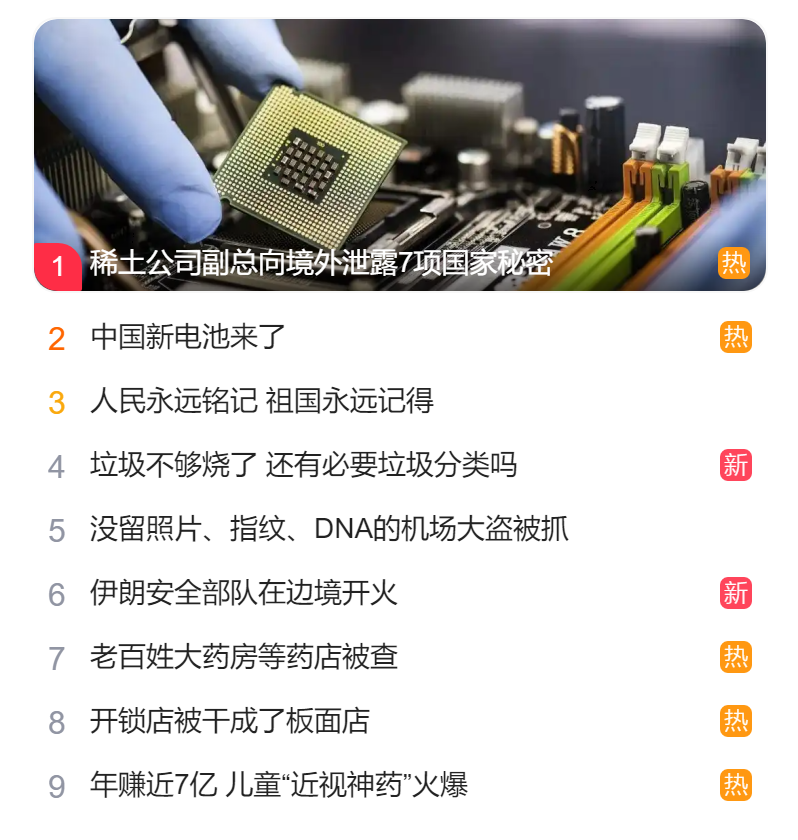Click the 新 badge next to the Iran headline

pos(734,593)
